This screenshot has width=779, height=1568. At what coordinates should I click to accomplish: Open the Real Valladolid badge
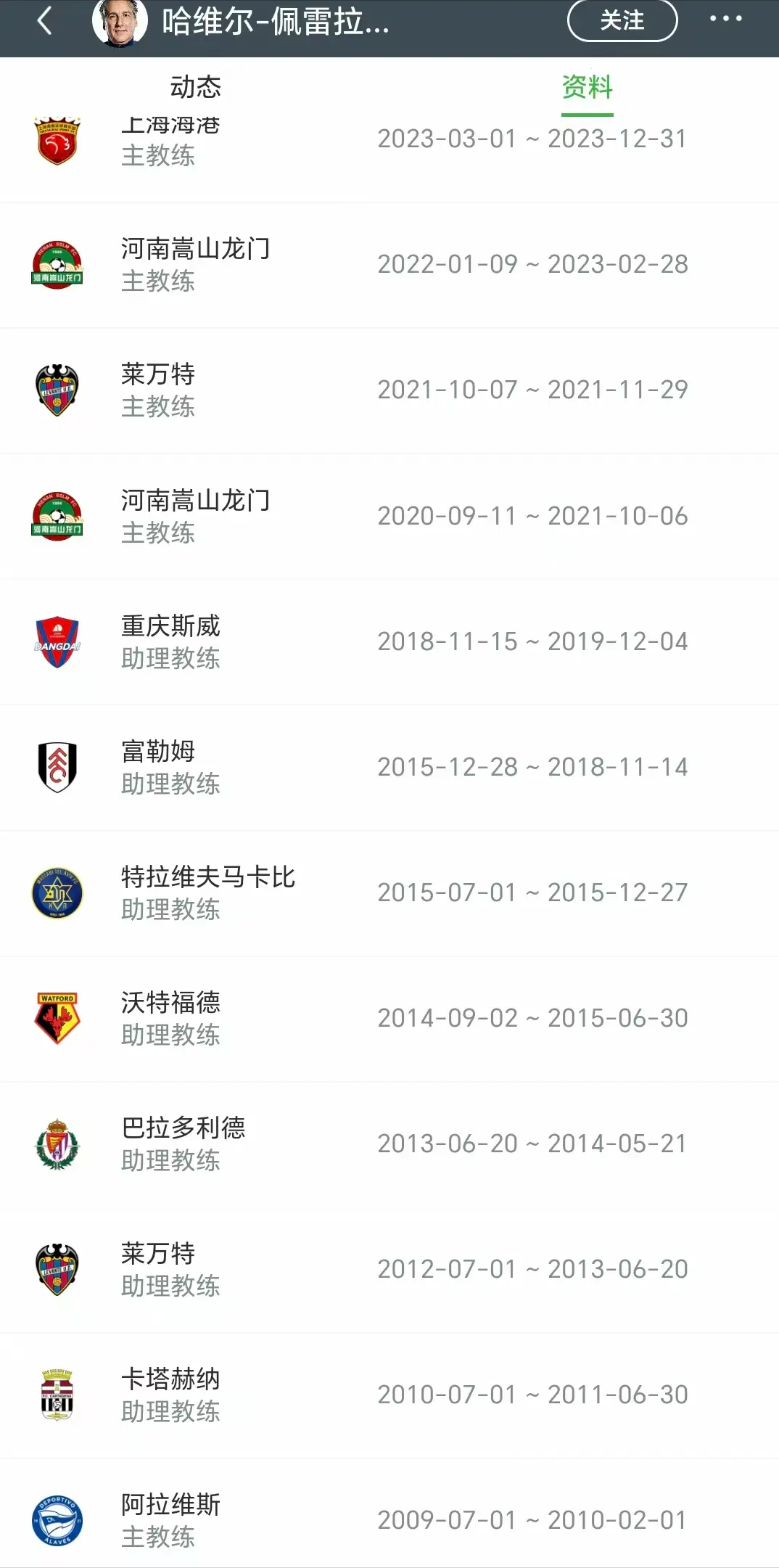pos(58,1144)
